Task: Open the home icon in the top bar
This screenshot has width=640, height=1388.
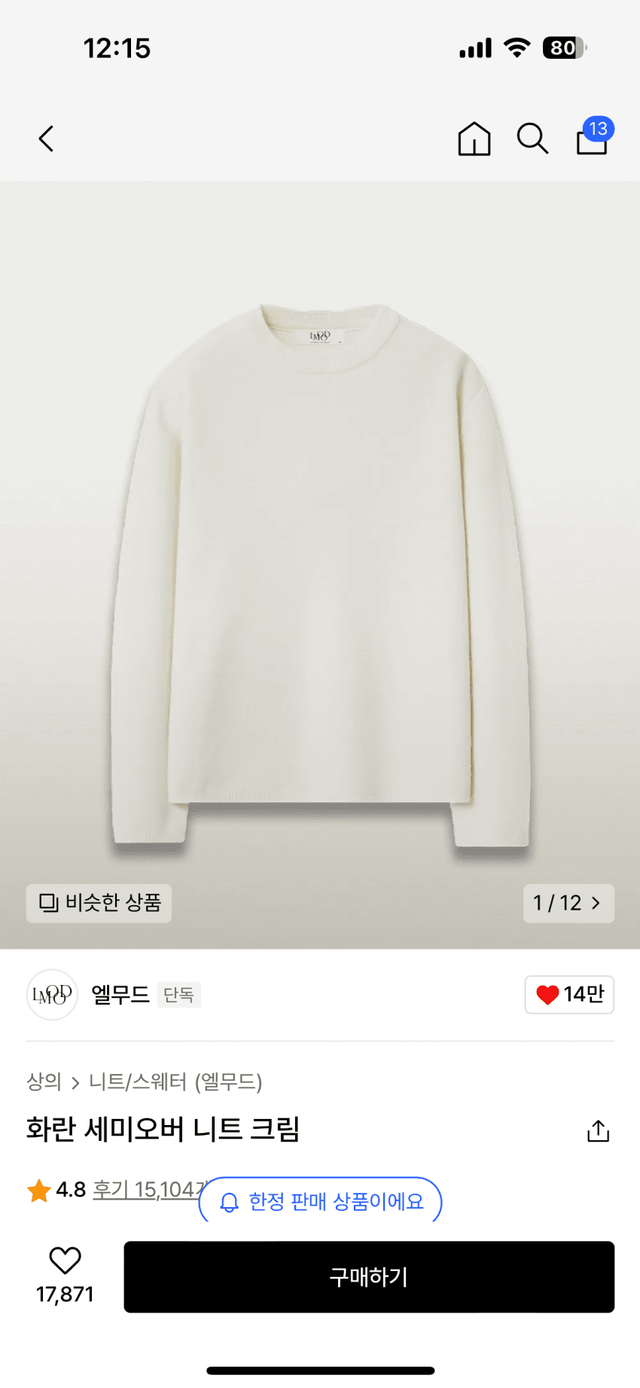Action: coord(474,139)
